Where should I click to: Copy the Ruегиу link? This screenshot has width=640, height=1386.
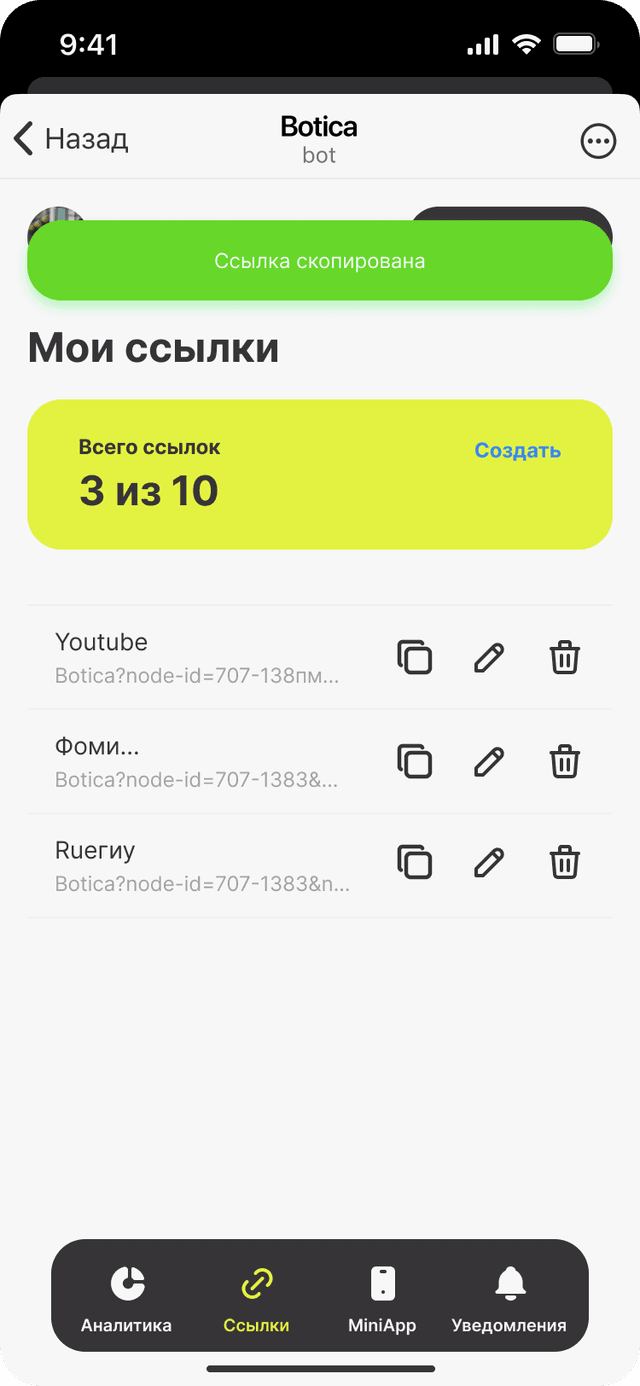click(x=415, y=862)
